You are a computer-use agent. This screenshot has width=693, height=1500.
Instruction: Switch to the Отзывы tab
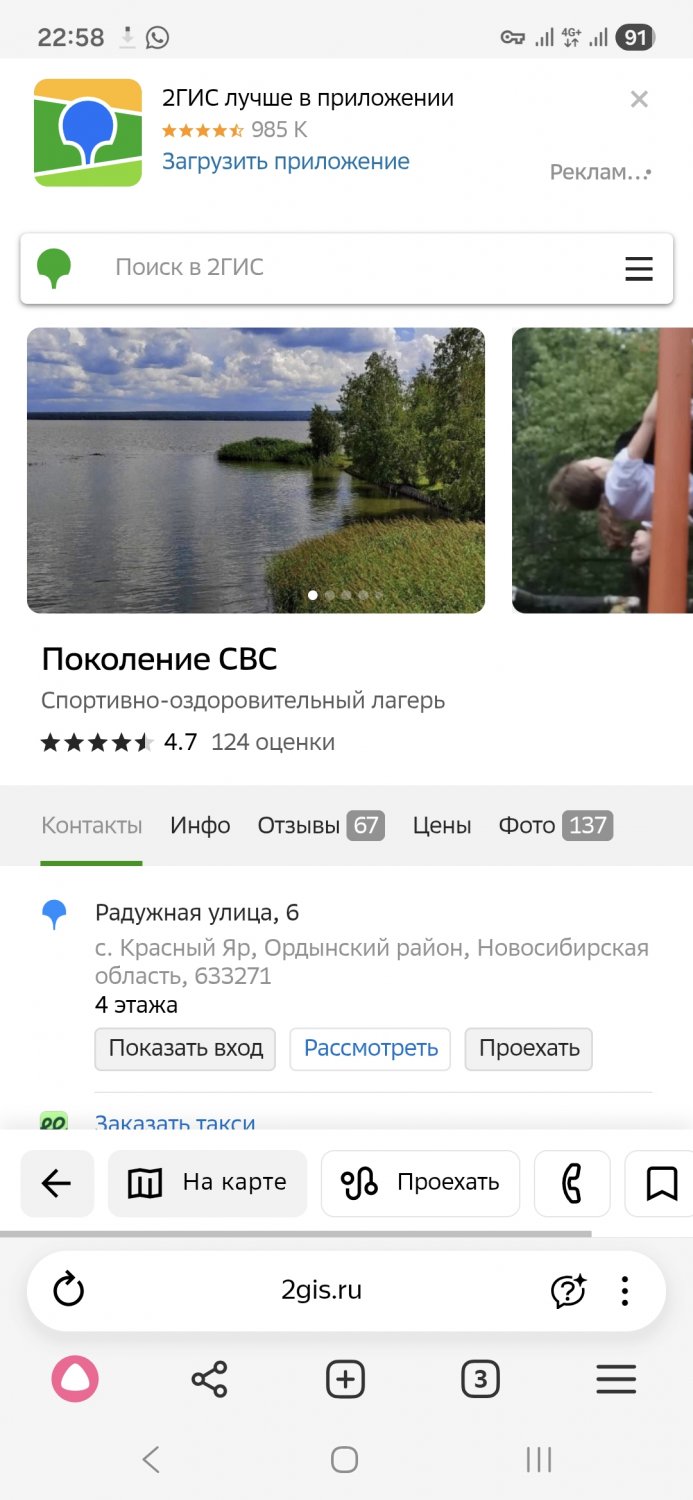320,825
